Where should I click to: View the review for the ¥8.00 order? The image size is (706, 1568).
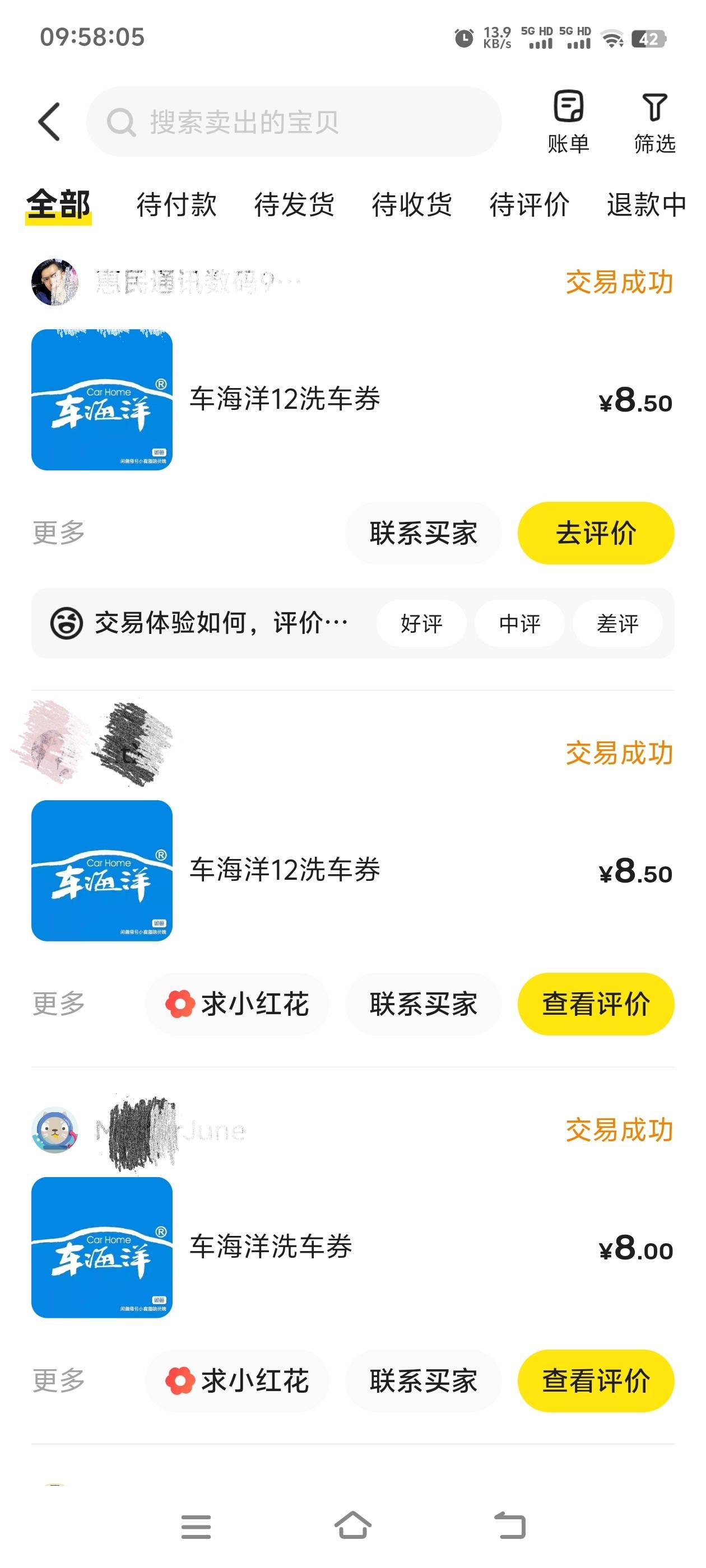point(595,1380)
